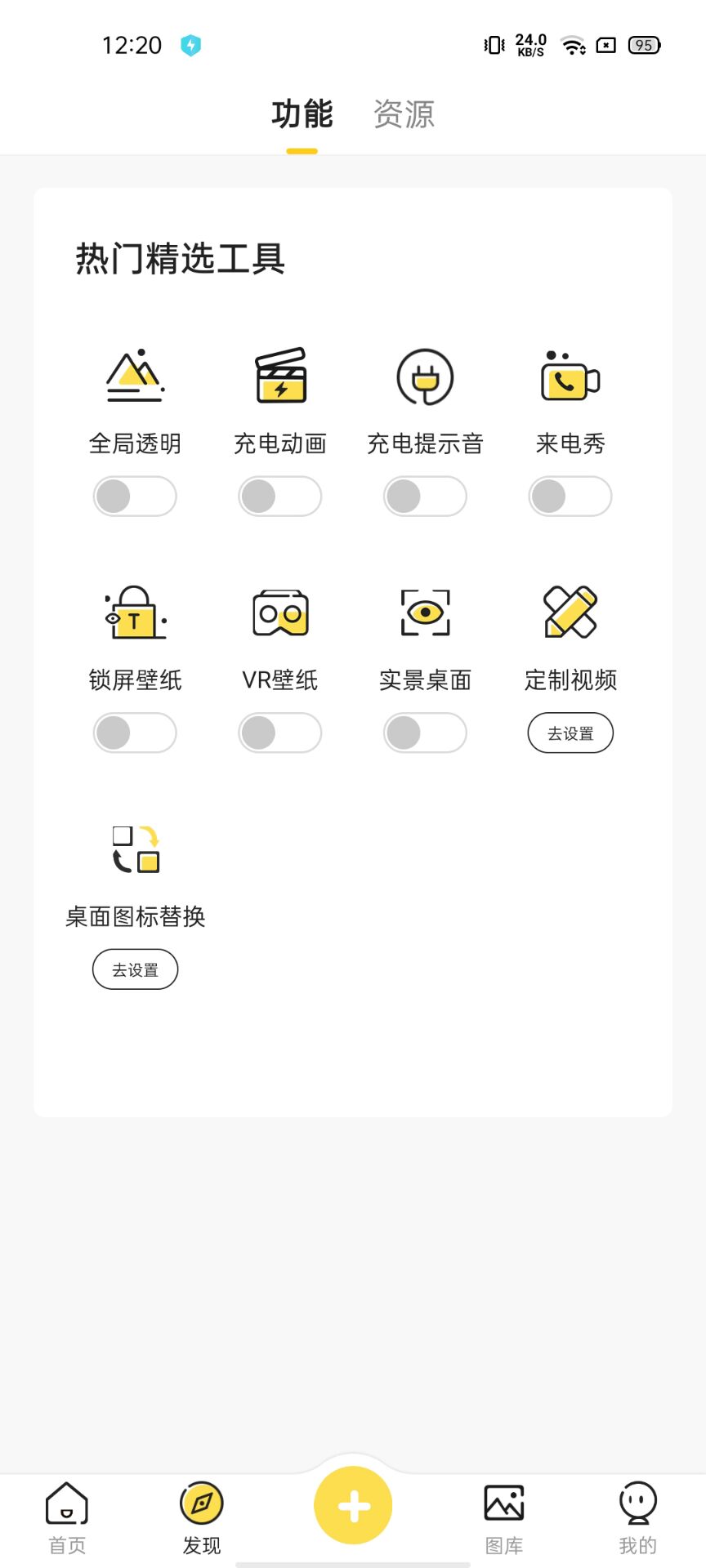Switch to the 资源 tab
Screen dimensions: 706x1568
click(404, 114)
